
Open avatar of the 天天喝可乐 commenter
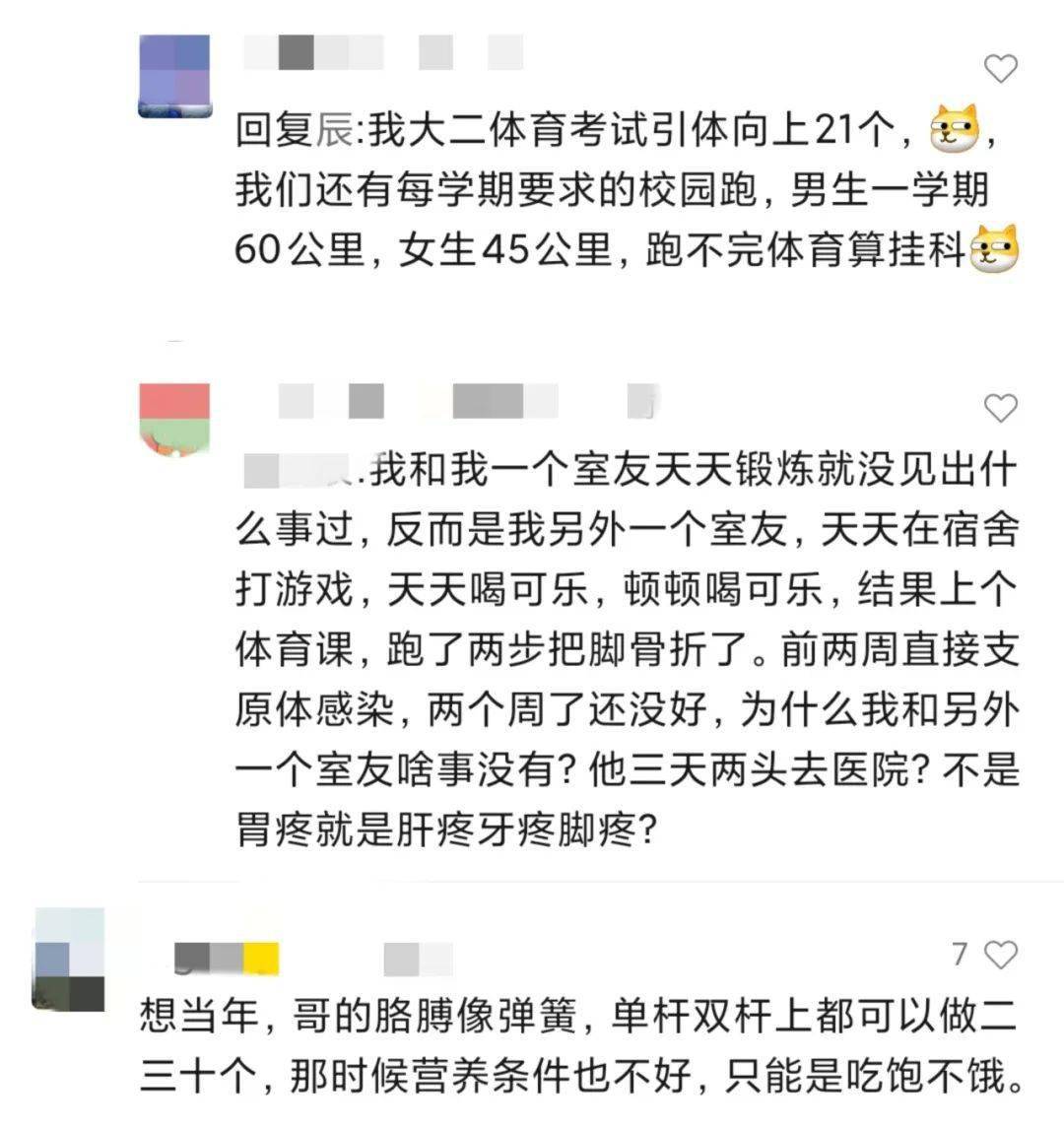tap(174, 421)
